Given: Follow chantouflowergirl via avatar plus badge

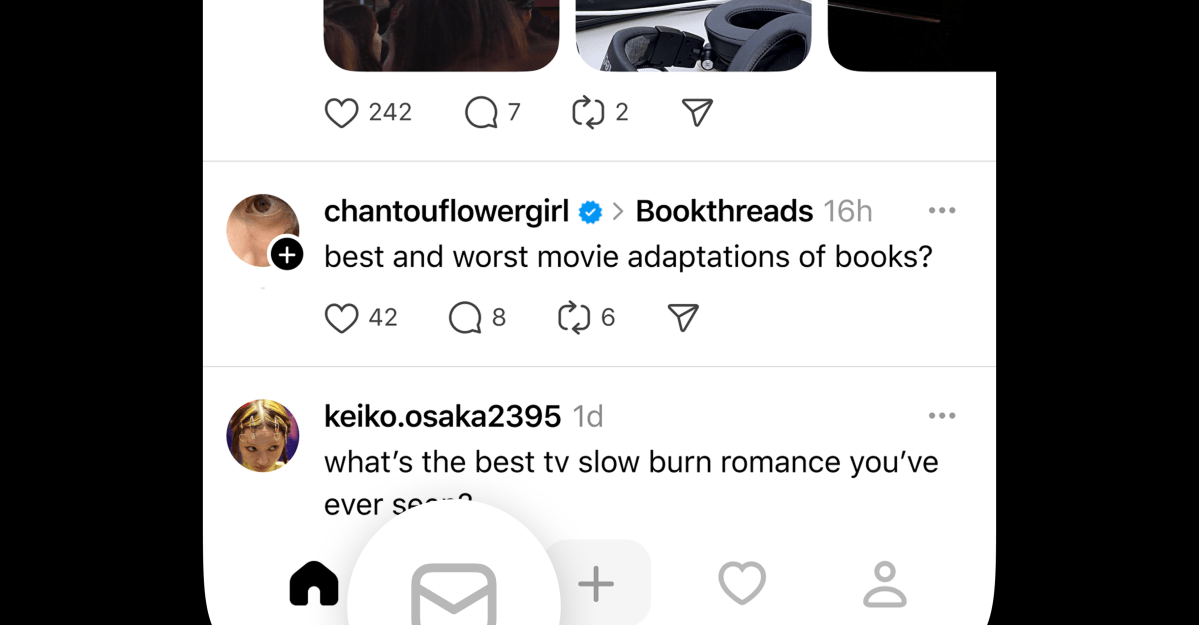Looking at the screenshot, I should 287,255.
